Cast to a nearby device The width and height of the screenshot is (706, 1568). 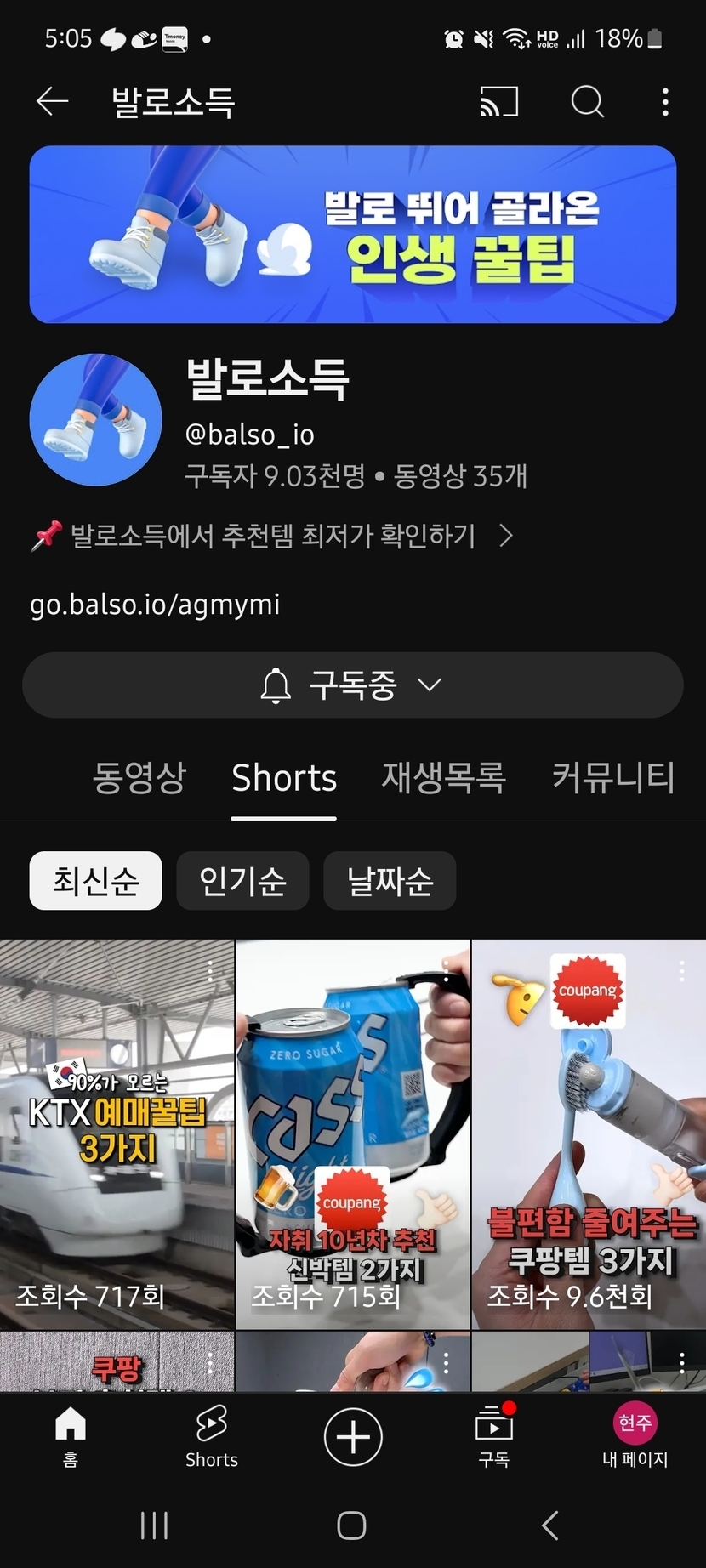click(499, 102)
